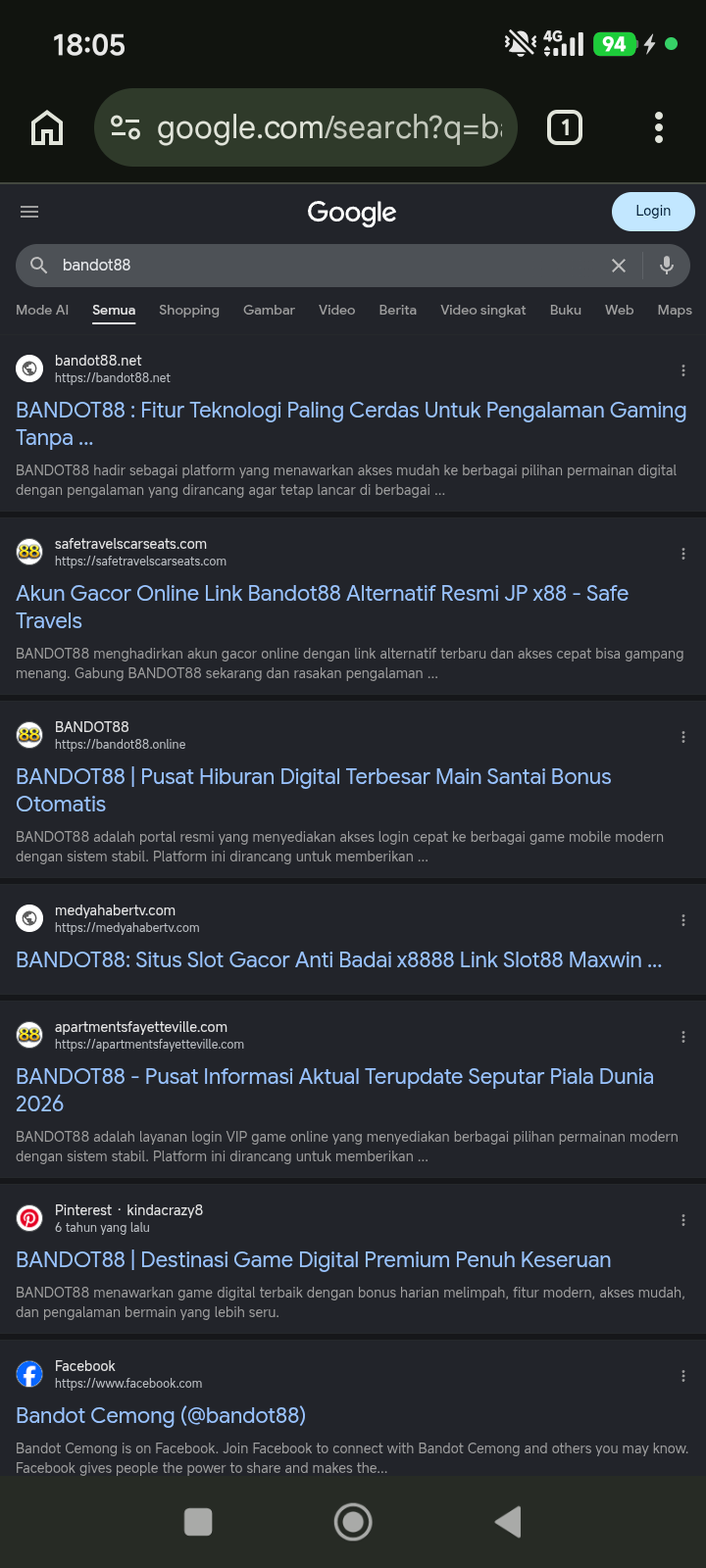Screen dimensions: 706x1568
Task: Open the browser home page
Action: (x=47, y=127)
